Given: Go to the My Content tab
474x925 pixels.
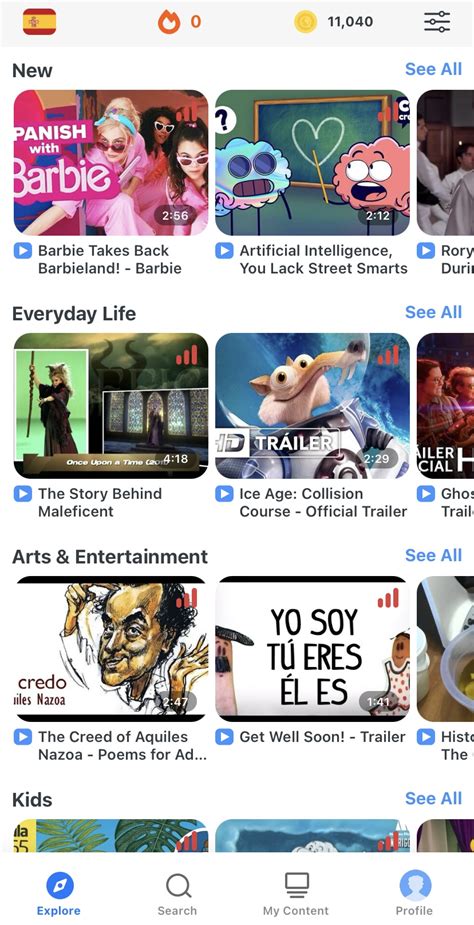Looking at the screenshot, I should 296,895.
